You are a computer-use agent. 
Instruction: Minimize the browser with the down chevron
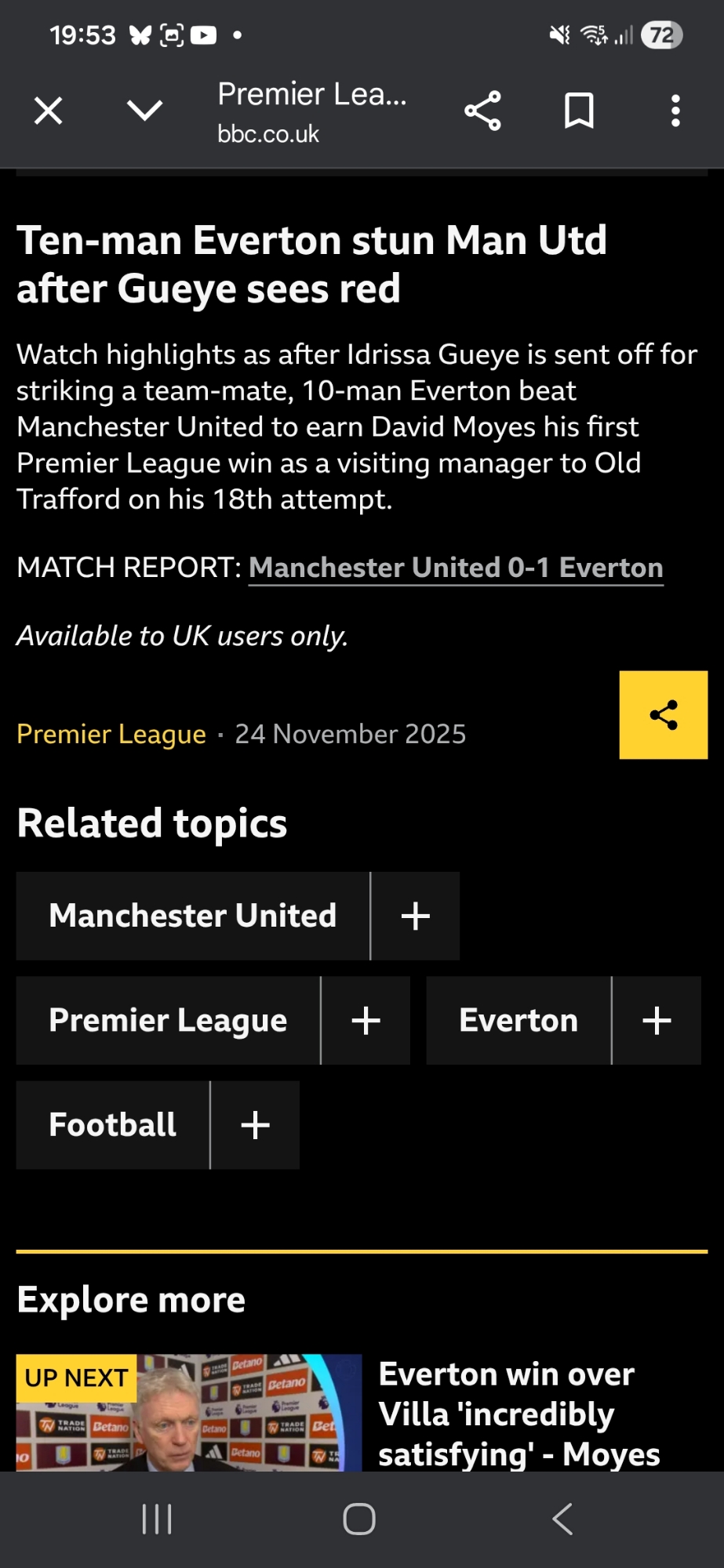tap(145, 111)
